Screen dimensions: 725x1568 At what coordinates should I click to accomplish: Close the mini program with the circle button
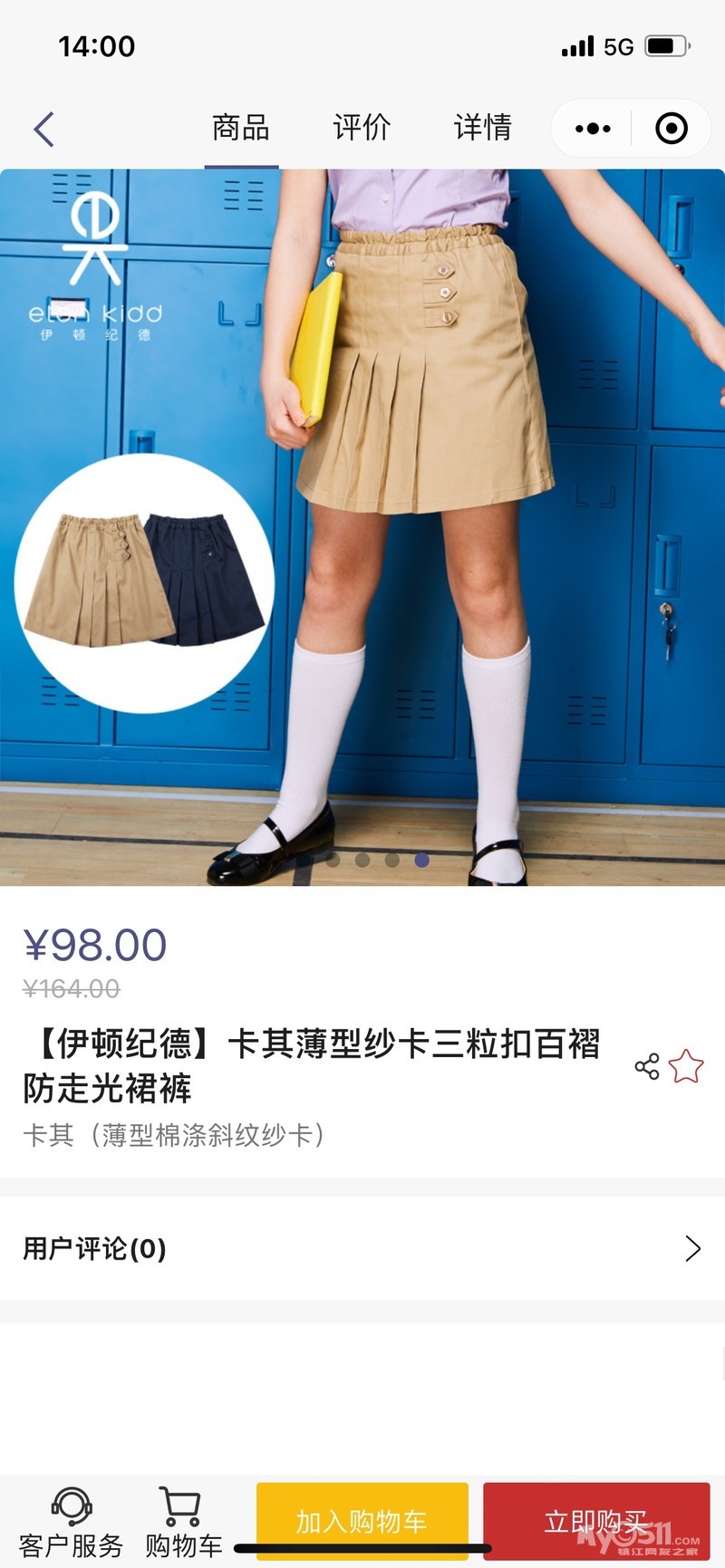point(671,129)
